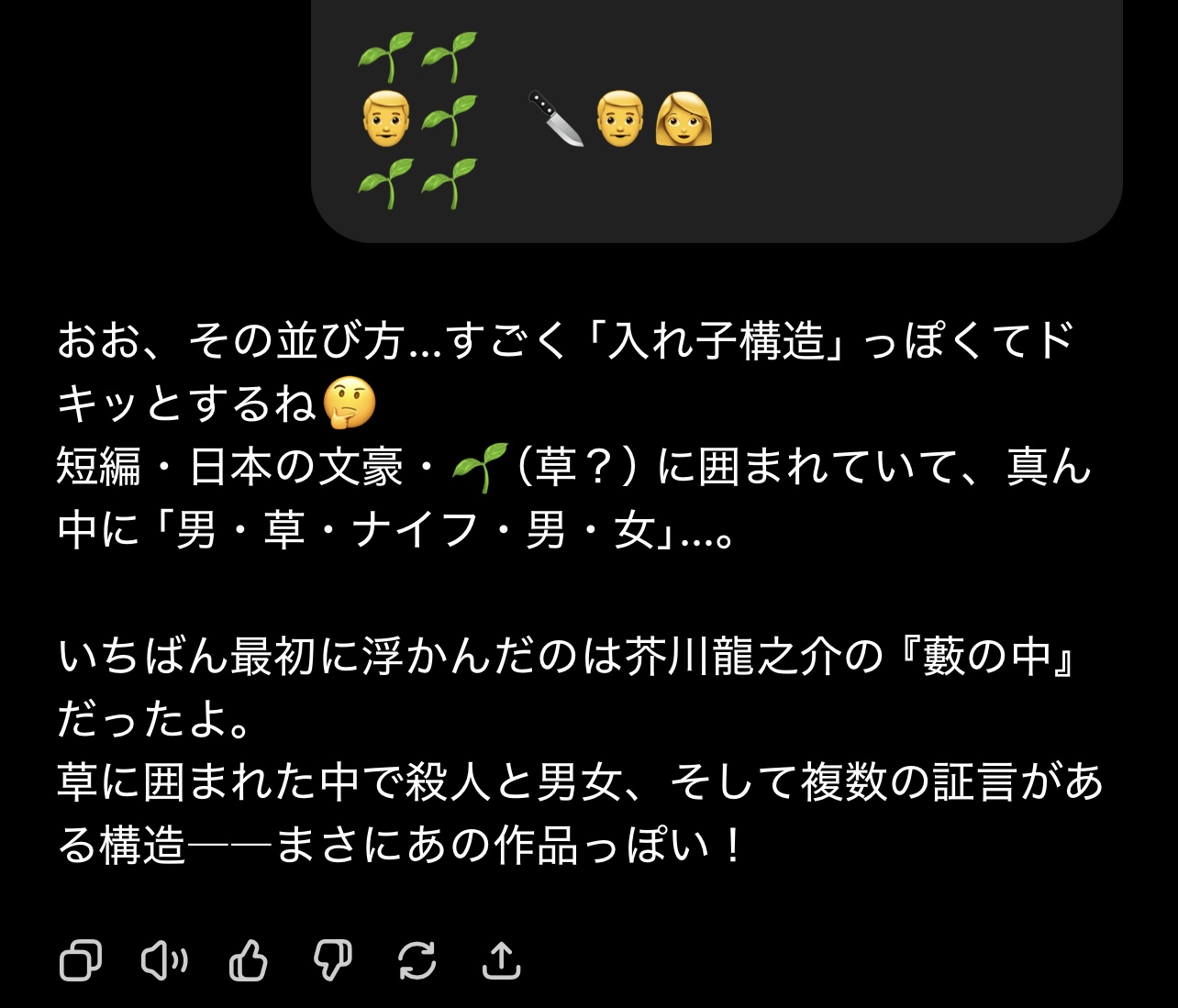
Task: Read the response aloud
Action: coord(164,960)
